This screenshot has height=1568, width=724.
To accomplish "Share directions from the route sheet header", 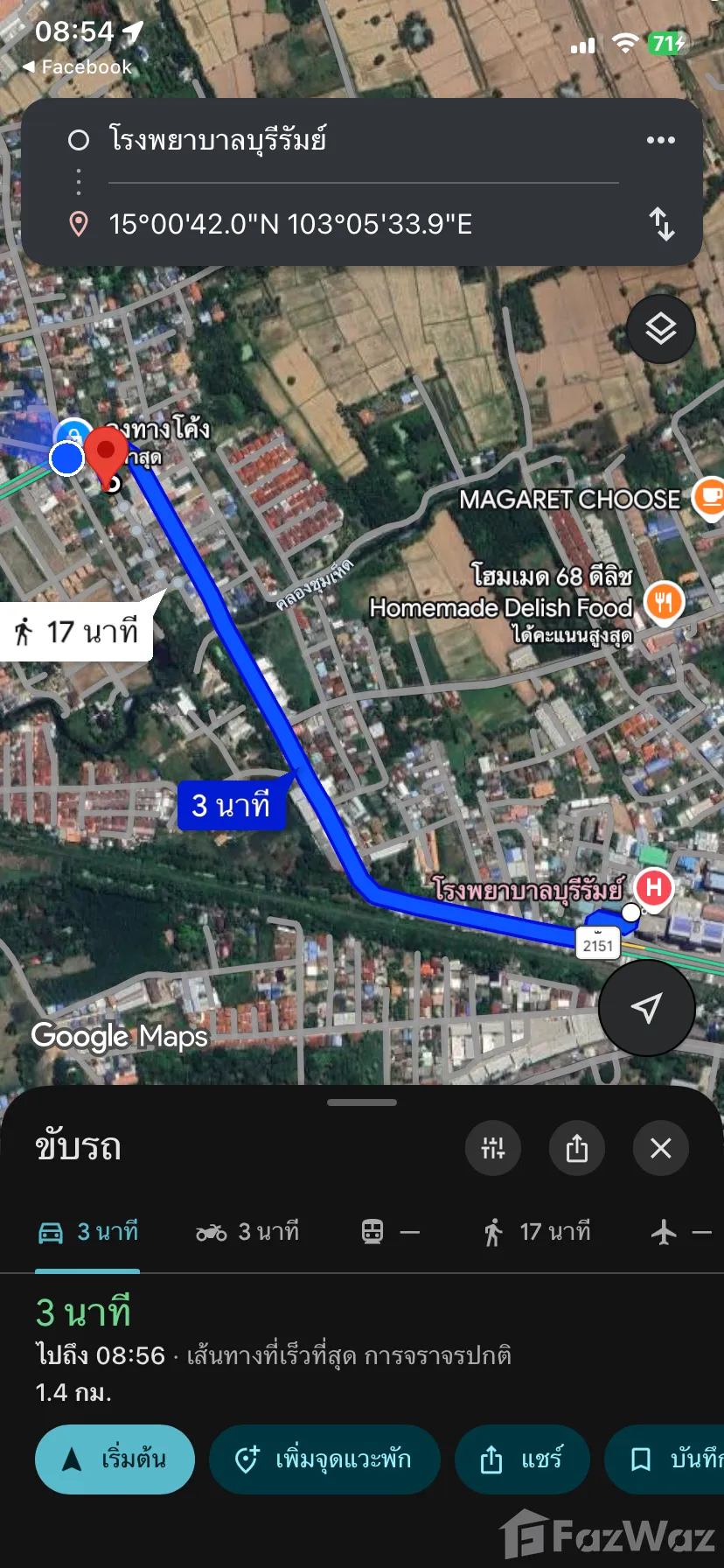I will coord(577,1148).
